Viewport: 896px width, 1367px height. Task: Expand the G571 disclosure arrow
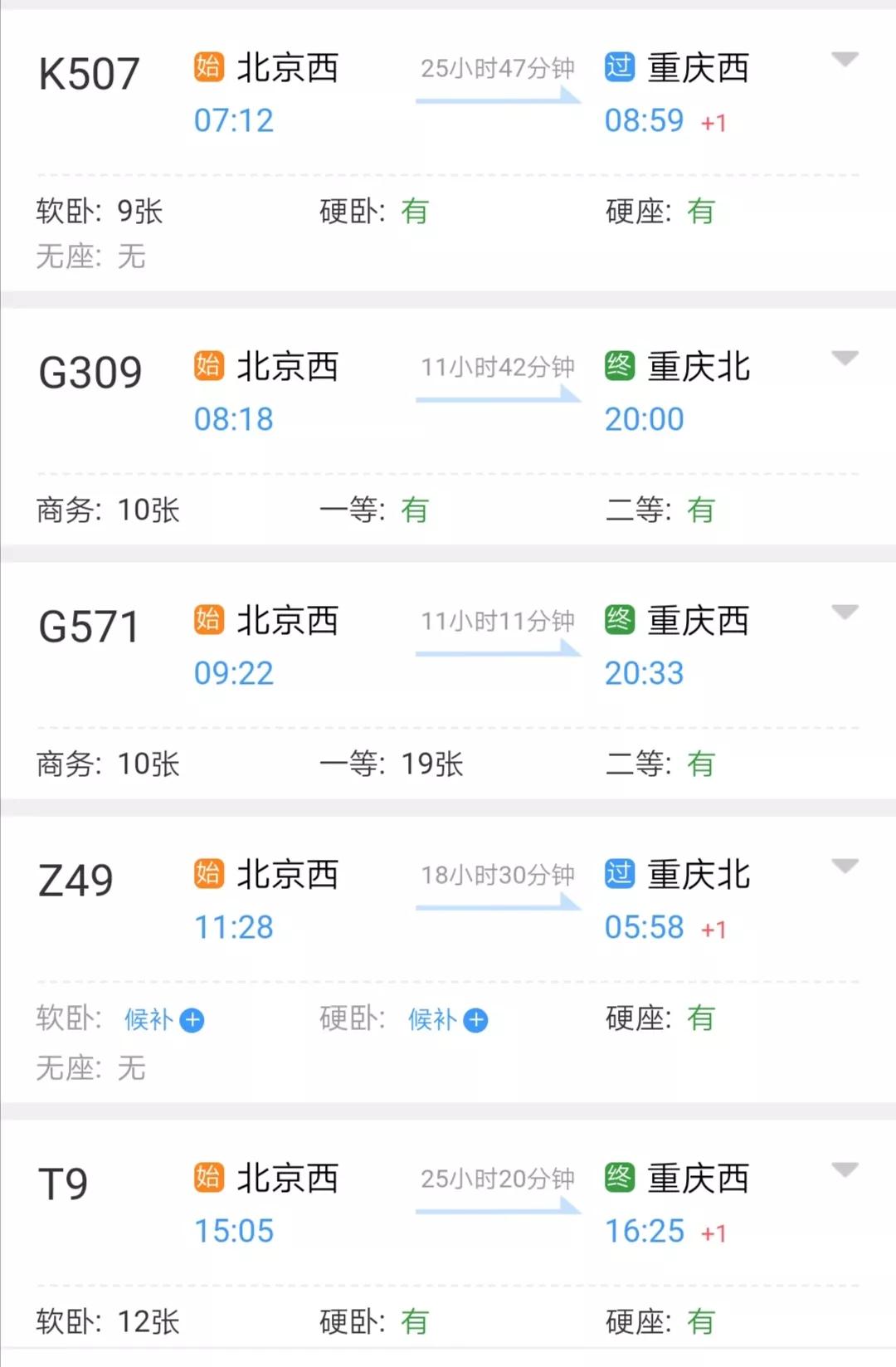(x=845, y=612)
